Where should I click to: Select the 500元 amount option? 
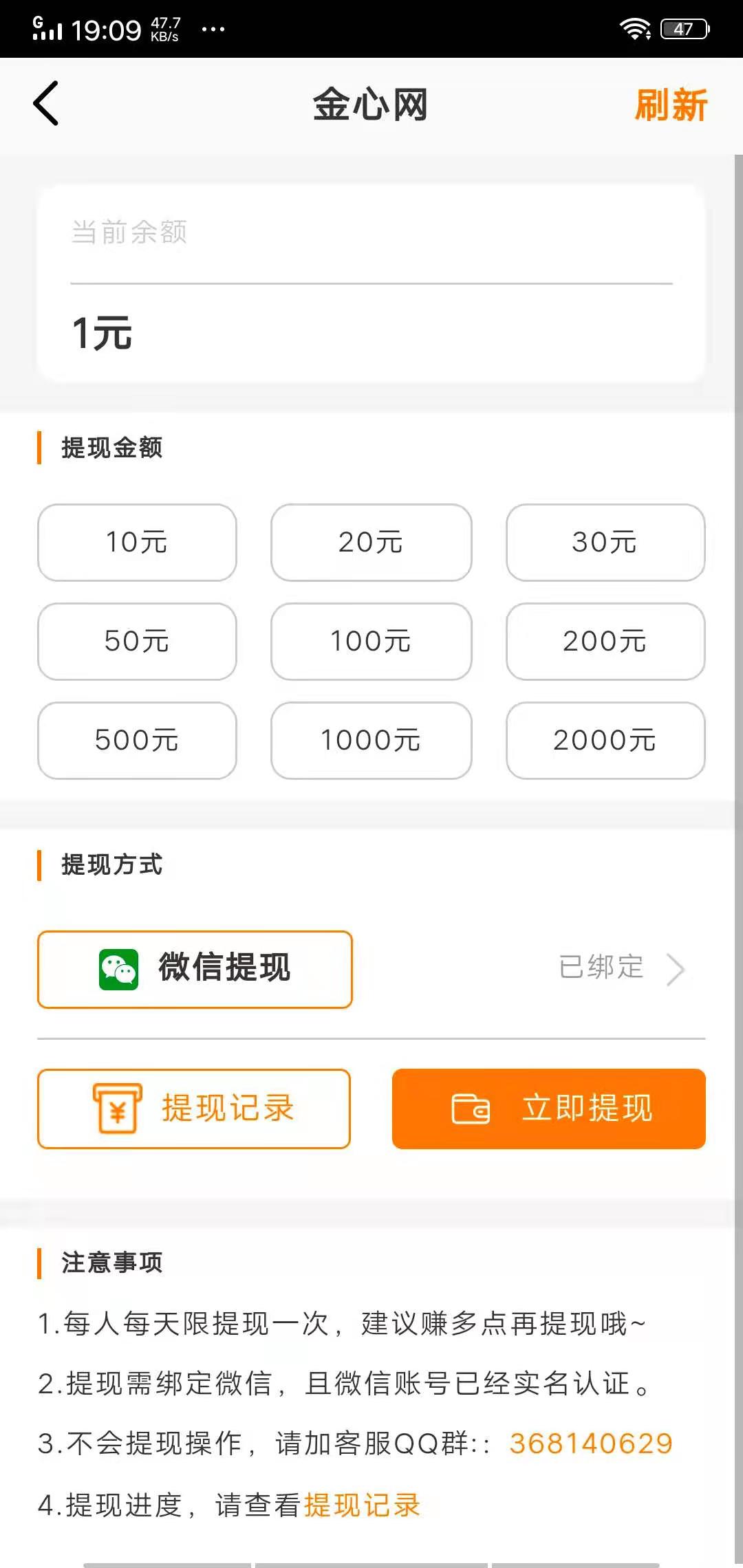coord(137,741)
